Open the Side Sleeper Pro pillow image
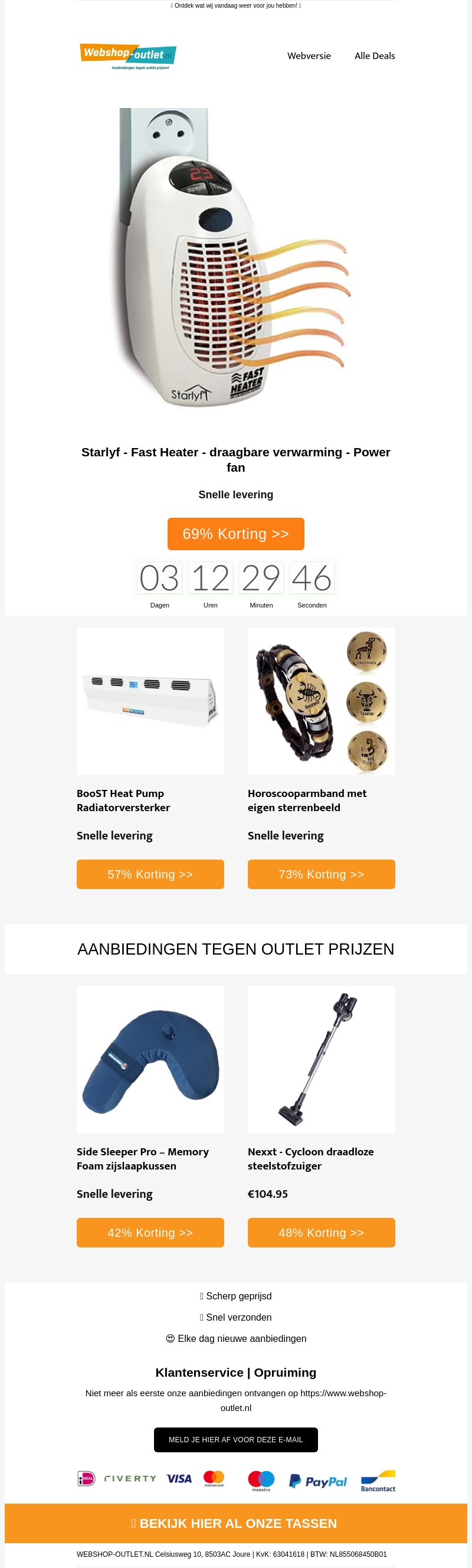 pyautogui.click(x=150, y=1059)
